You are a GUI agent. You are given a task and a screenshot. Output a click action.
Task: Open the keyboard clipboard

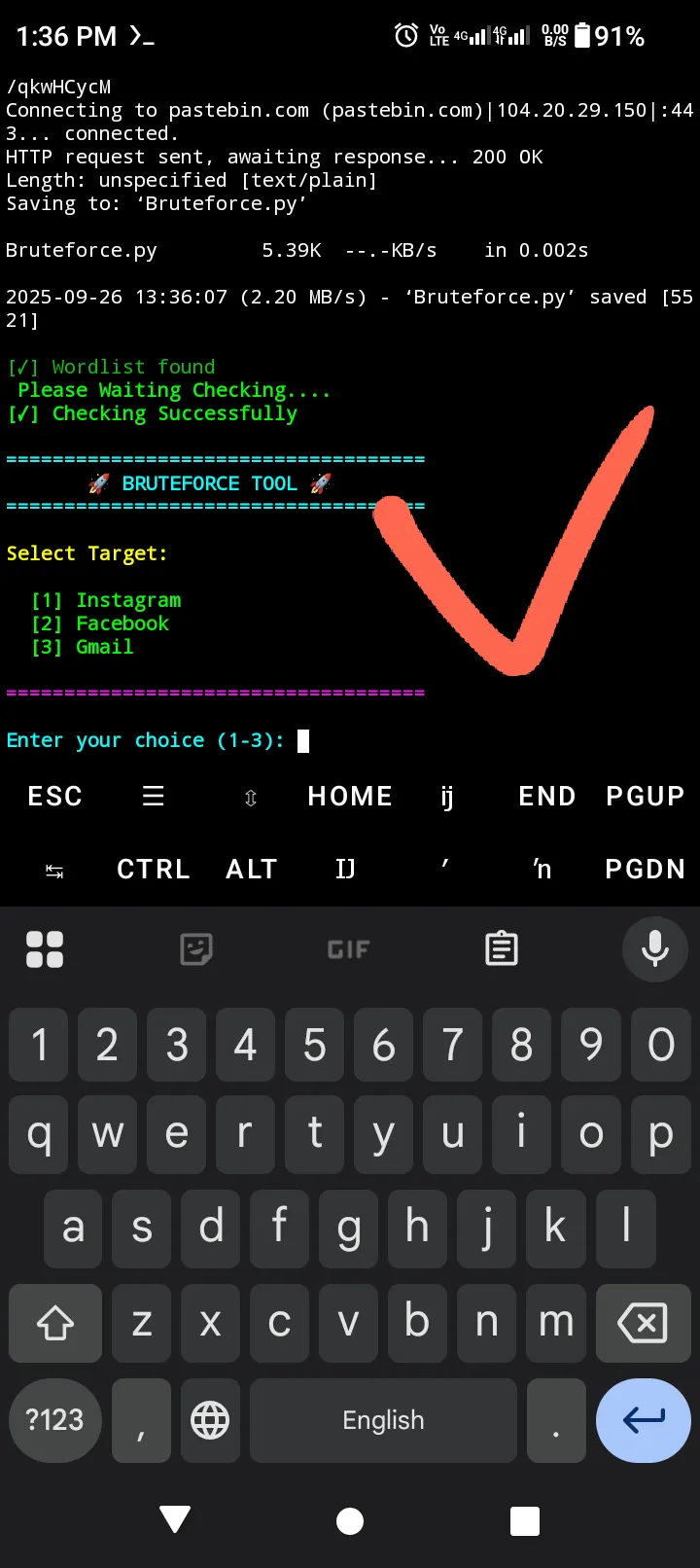502,948
